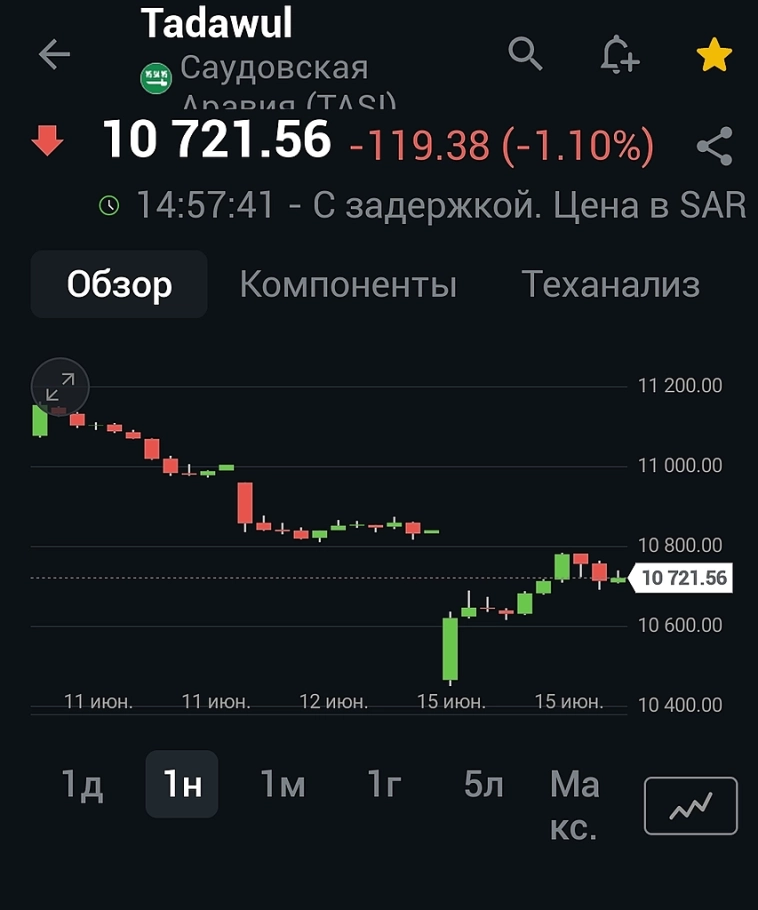Click the star to unfavorite Tadawul
758x910 pixels.
[x=713, y=57]
